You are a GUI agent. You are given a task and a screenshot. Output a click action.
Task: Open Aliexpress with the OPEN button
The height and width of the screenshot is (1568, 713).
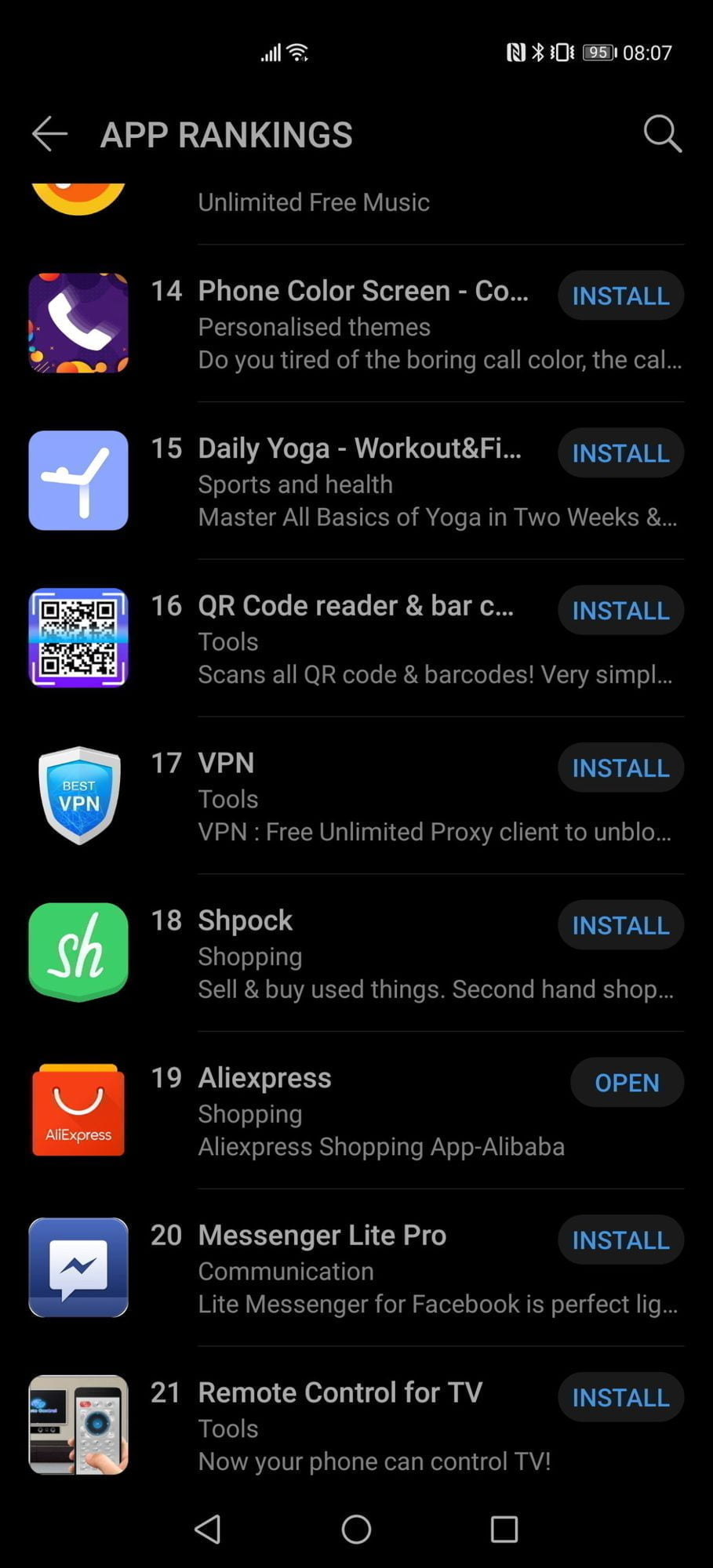(x=626, y=1083)
